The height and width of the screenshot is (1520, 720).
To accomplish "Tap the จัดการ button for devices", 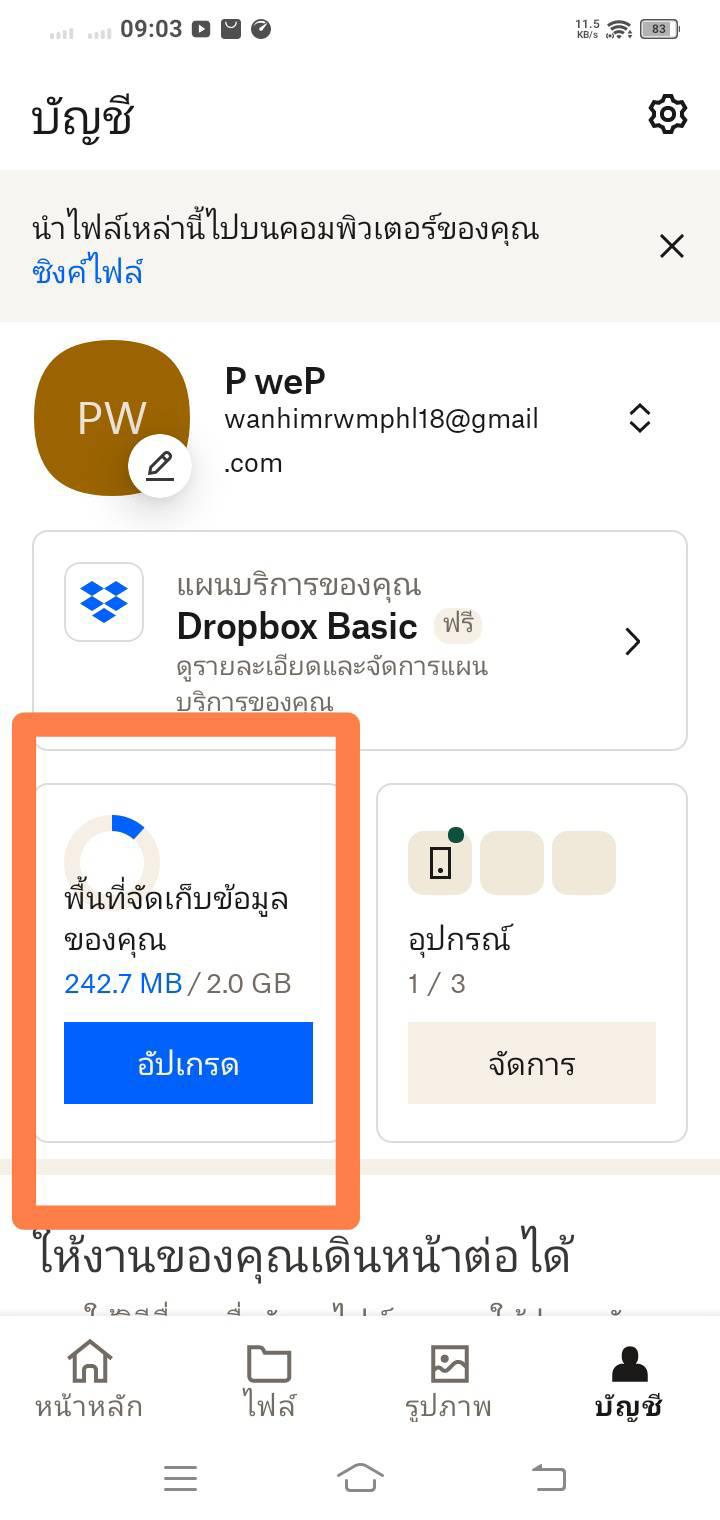I will point(532,1063).
